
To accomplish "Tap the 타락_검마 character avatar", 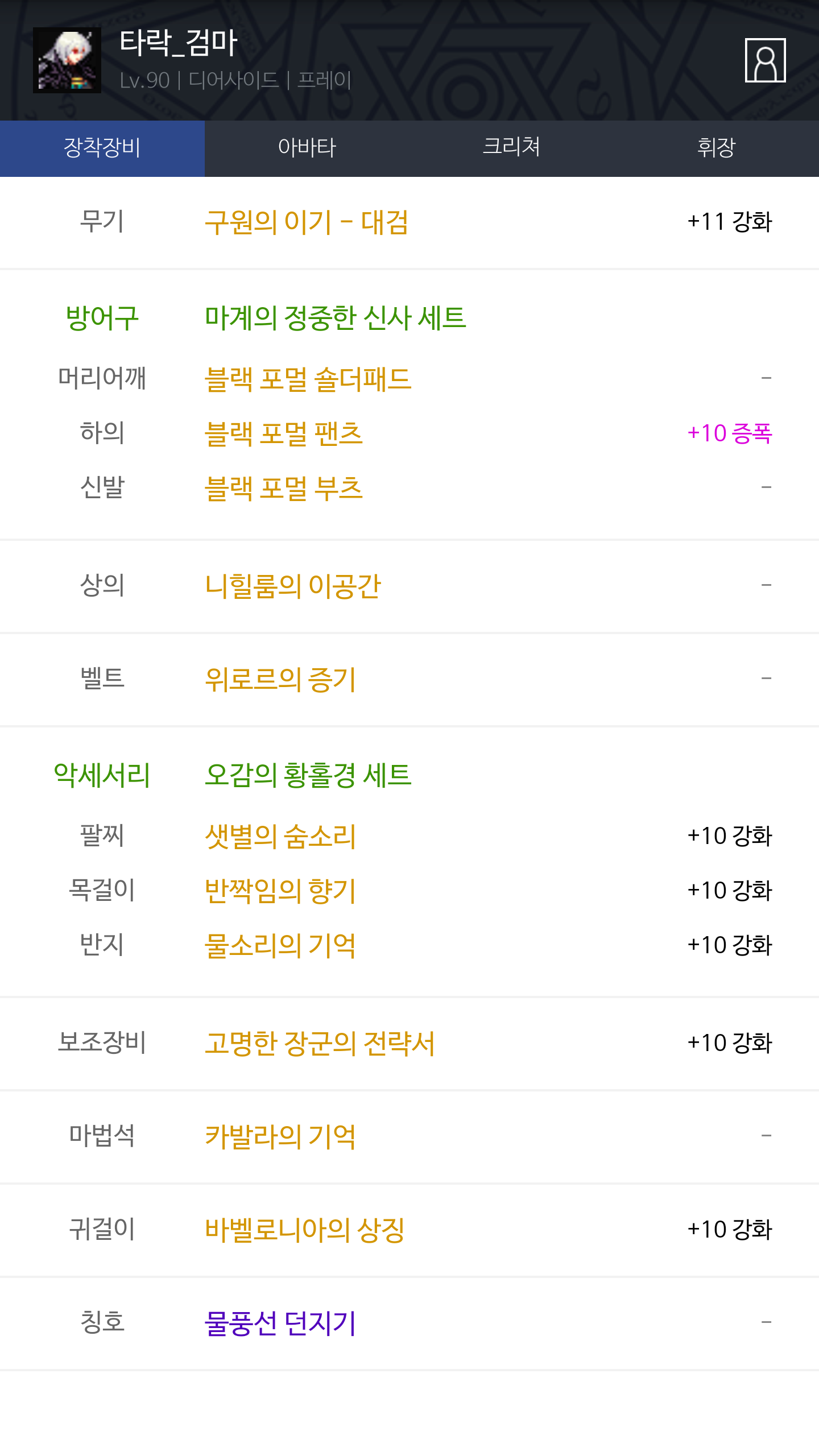I will pos(67,60).
